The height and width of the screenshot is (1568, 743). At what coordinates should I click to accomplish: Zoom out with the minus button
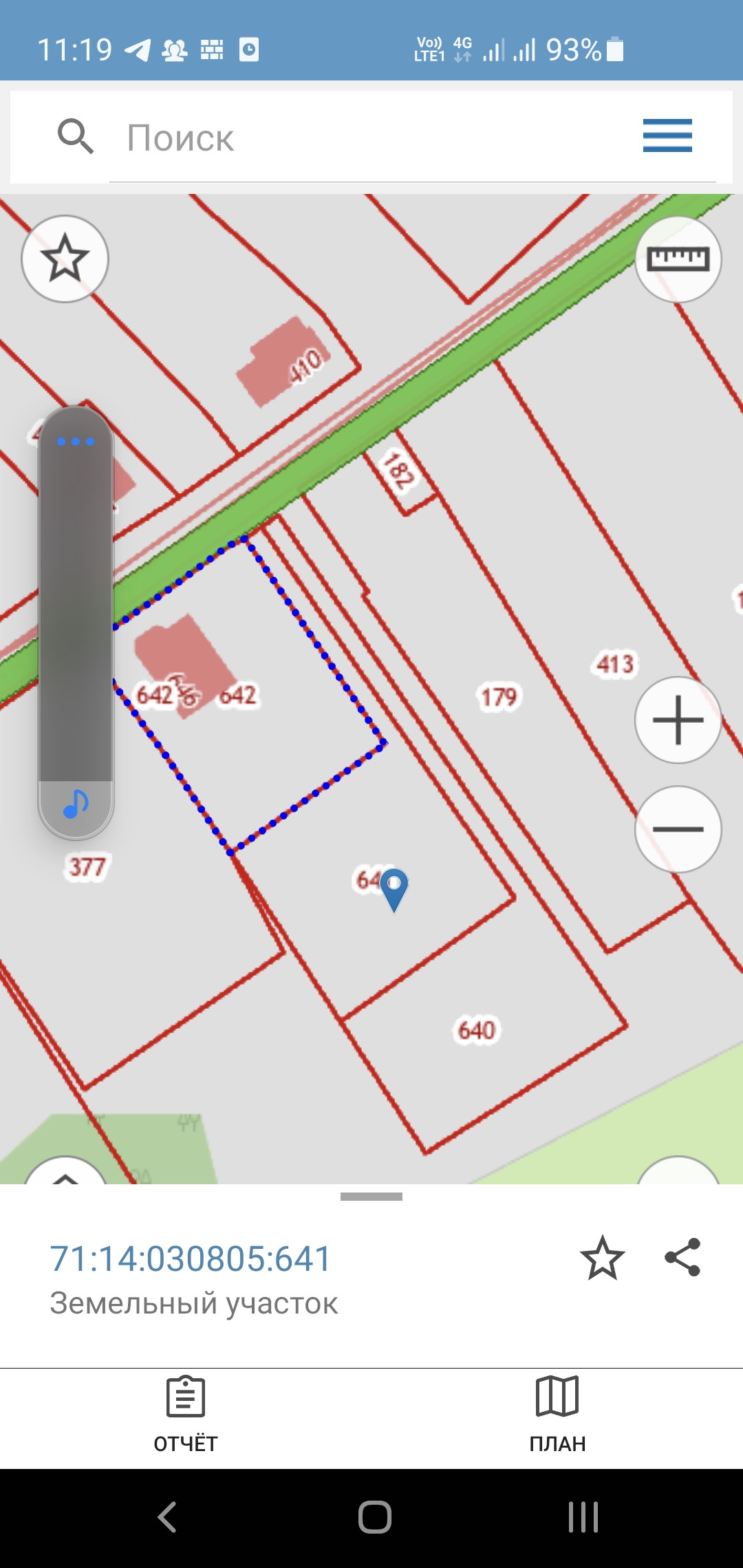(678, 829)
